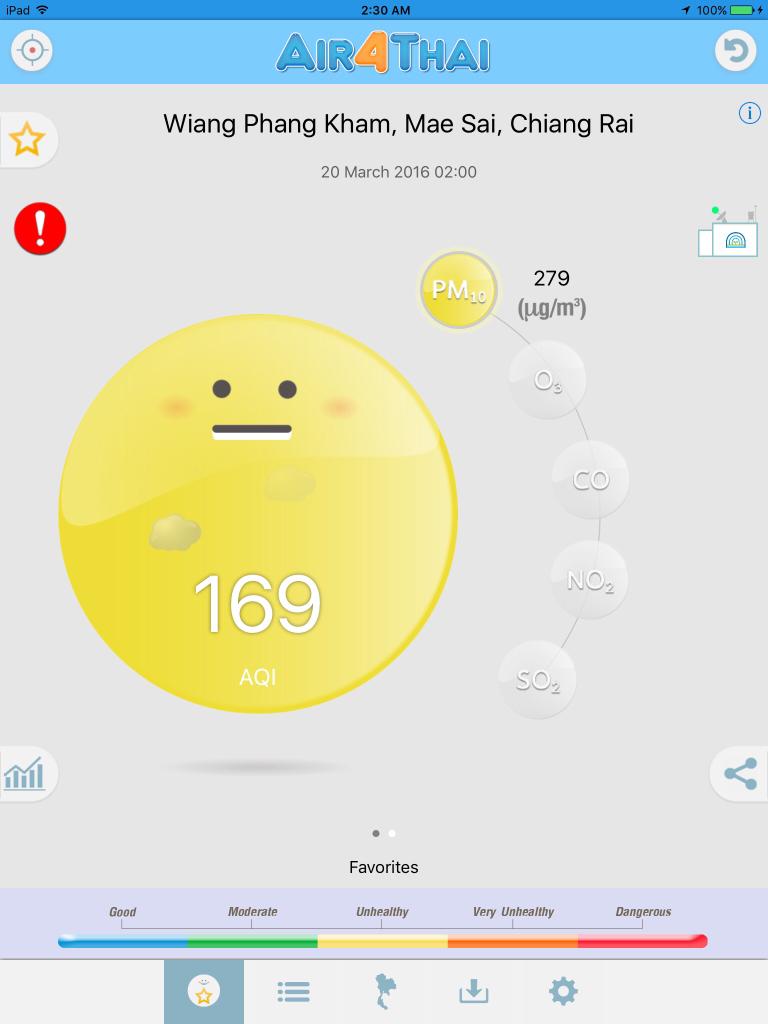The height and width of the screenshot is (1024, 768).
Task: Select the O3 pollutant bubble
Action: click(547, 379)
